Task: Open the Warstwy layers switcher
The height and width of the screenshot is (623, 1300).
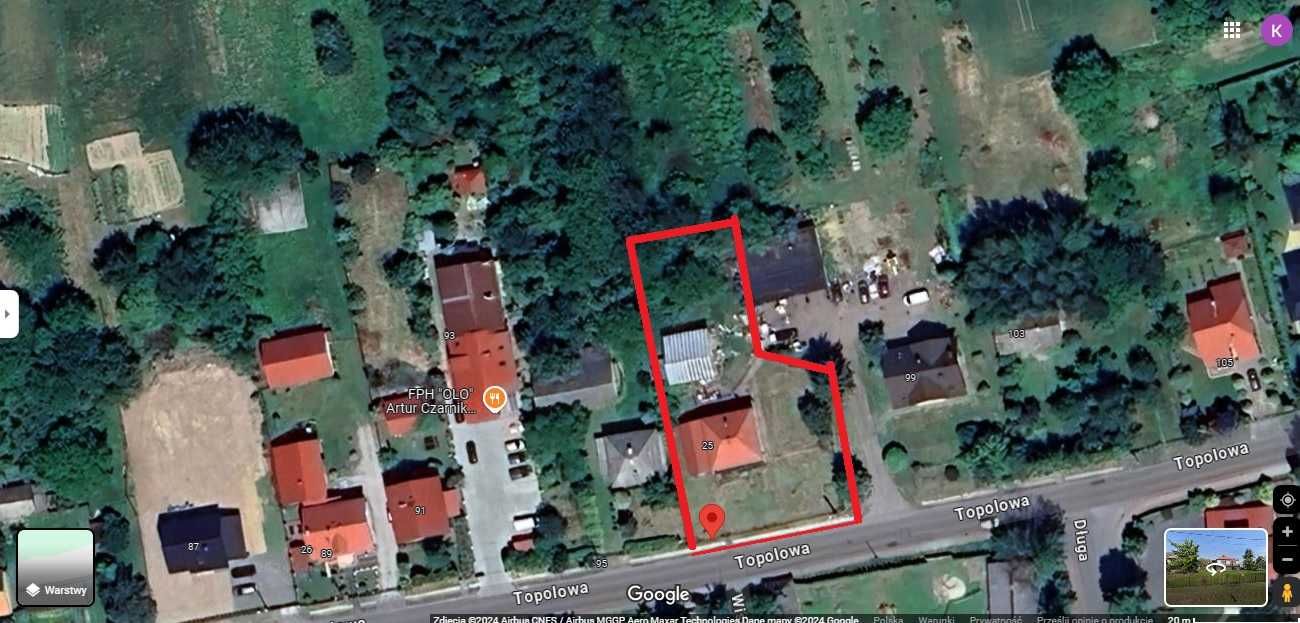Action: pos(56,567)
